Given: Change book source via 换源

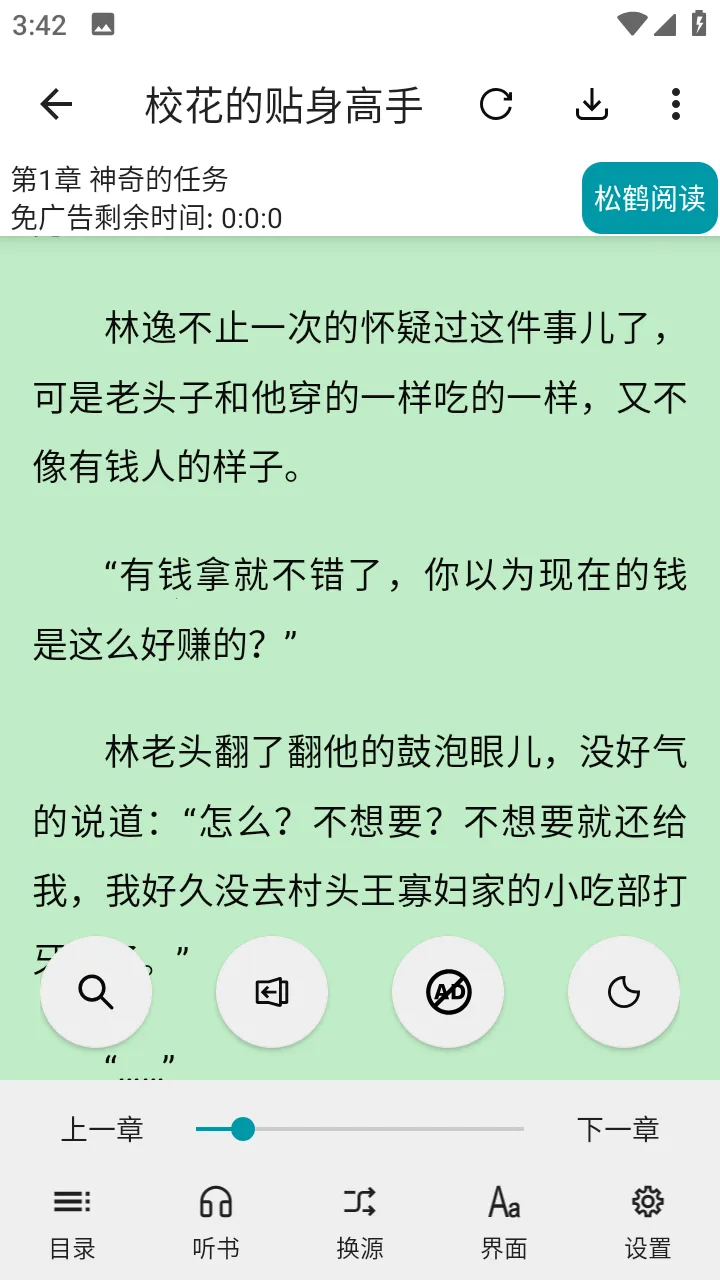Looking at the screenshot, I should tap(360, 1220).
